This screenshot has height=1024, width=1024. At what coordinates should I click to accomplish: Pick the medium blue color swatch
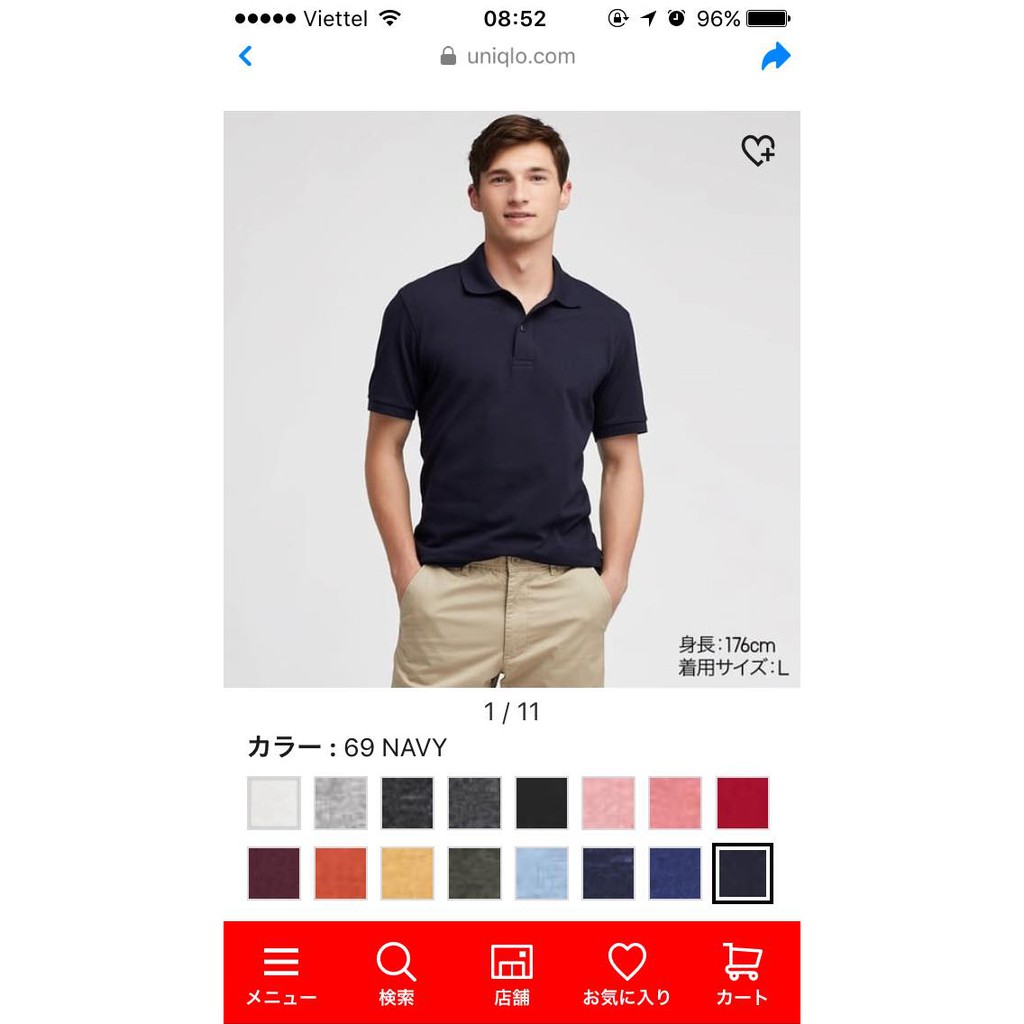pyautogui.click(x=675, y=873)
